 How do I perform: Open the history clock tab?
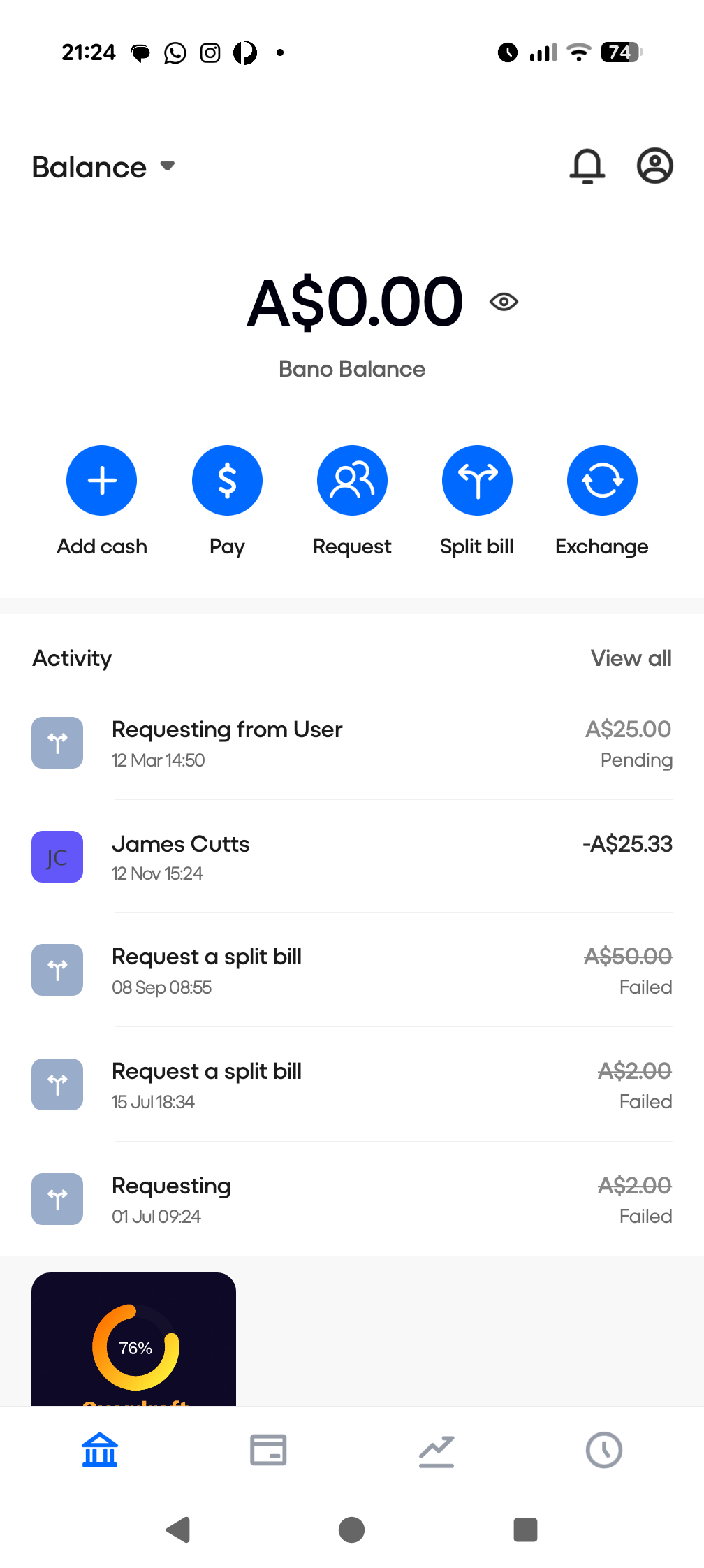[x=603, y=1450]
